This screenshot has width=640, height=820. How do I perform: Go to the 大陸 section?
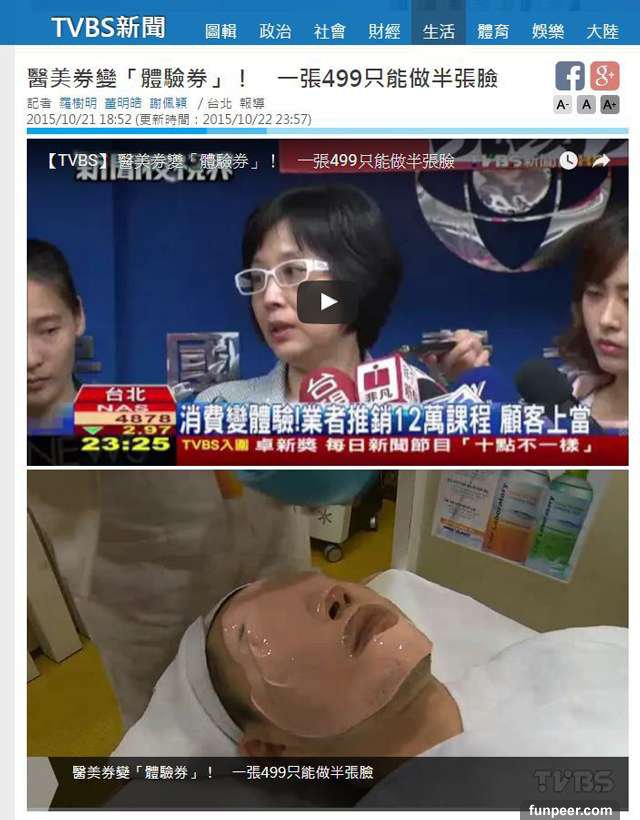602,31
